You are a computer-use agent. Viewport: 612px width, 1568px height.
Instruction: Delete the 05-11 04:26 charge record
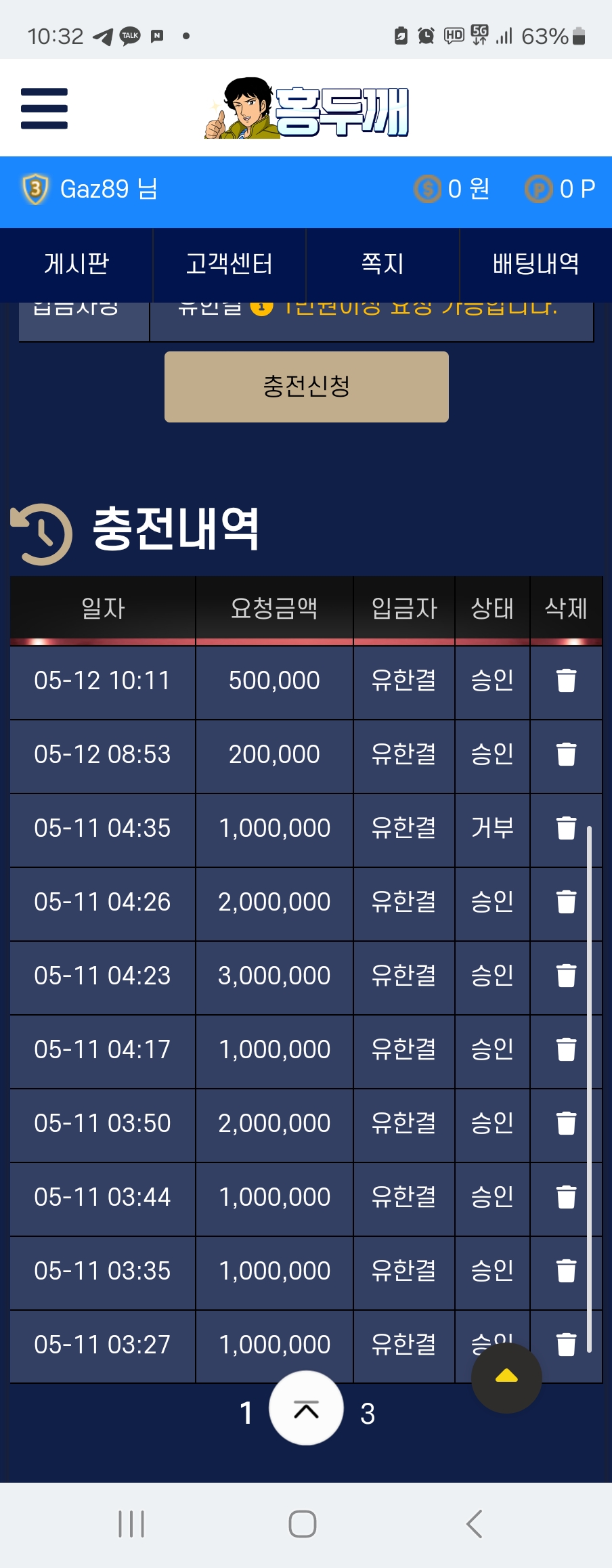point(566,902)
